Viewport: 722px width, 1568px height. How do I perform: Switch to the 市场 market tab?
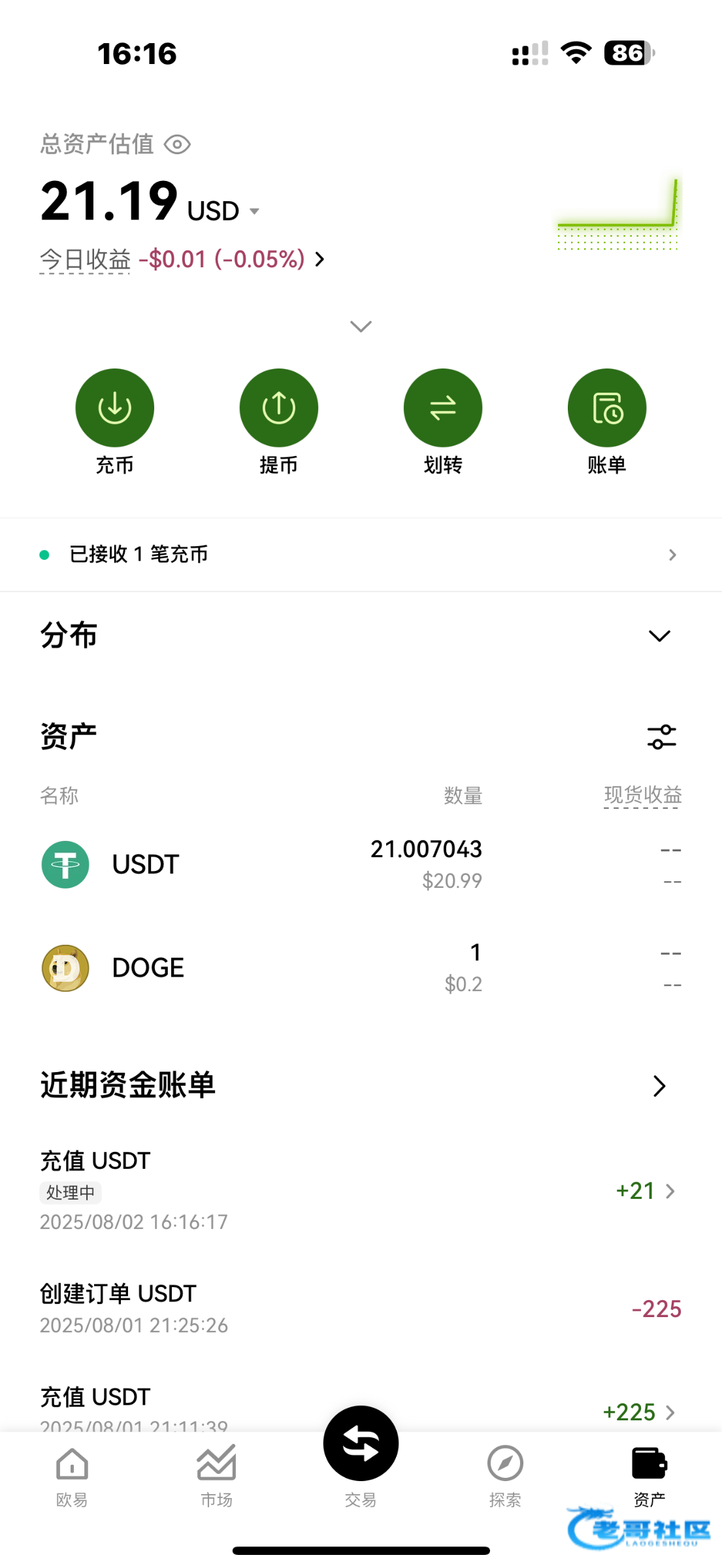tap(216, 1477)
